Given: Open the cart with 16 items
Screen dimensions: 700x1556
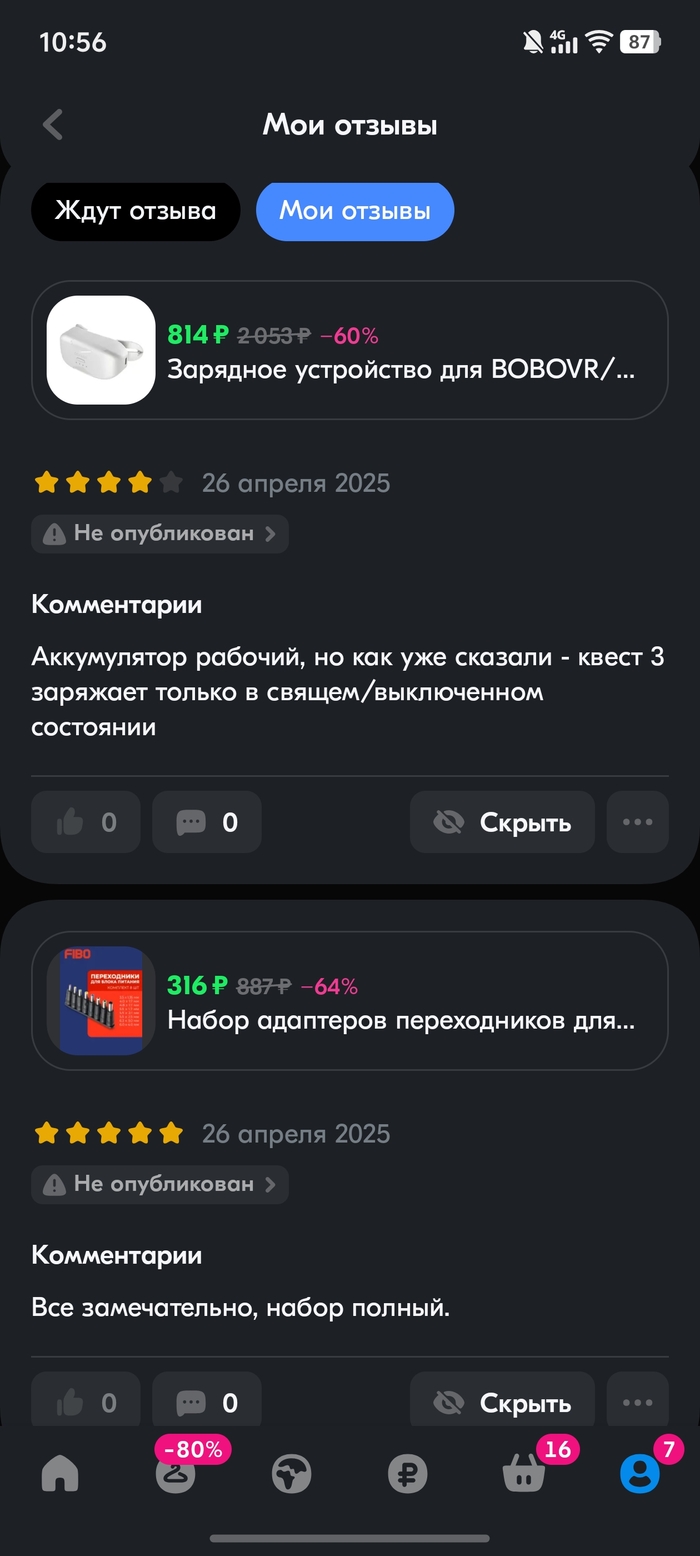Looking at the screenshot, I should 524,1473.
